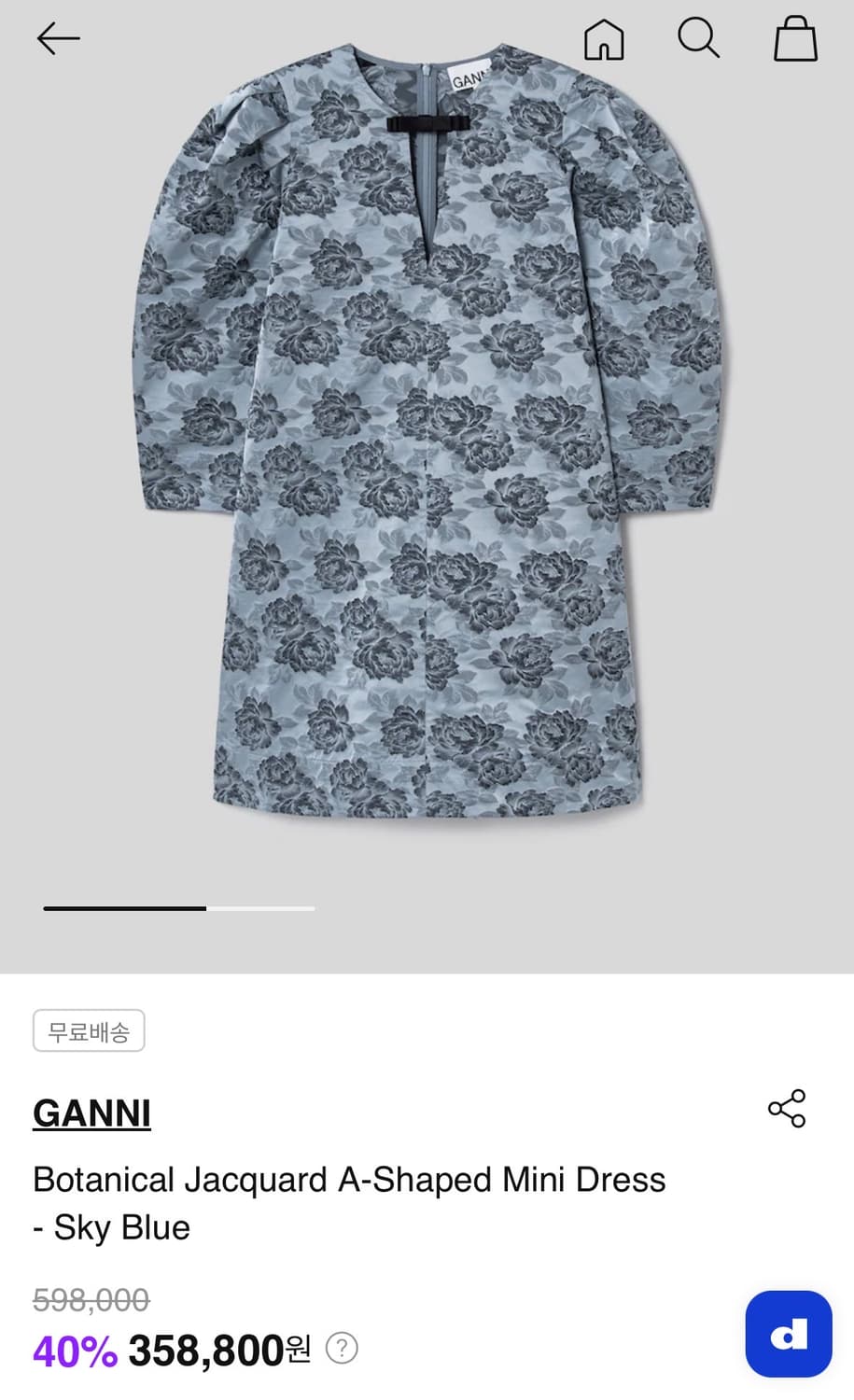This screenshot has width=854, height=1400.
Task: Tap the share icon beside GANNI
Action: coord(788,1109)
